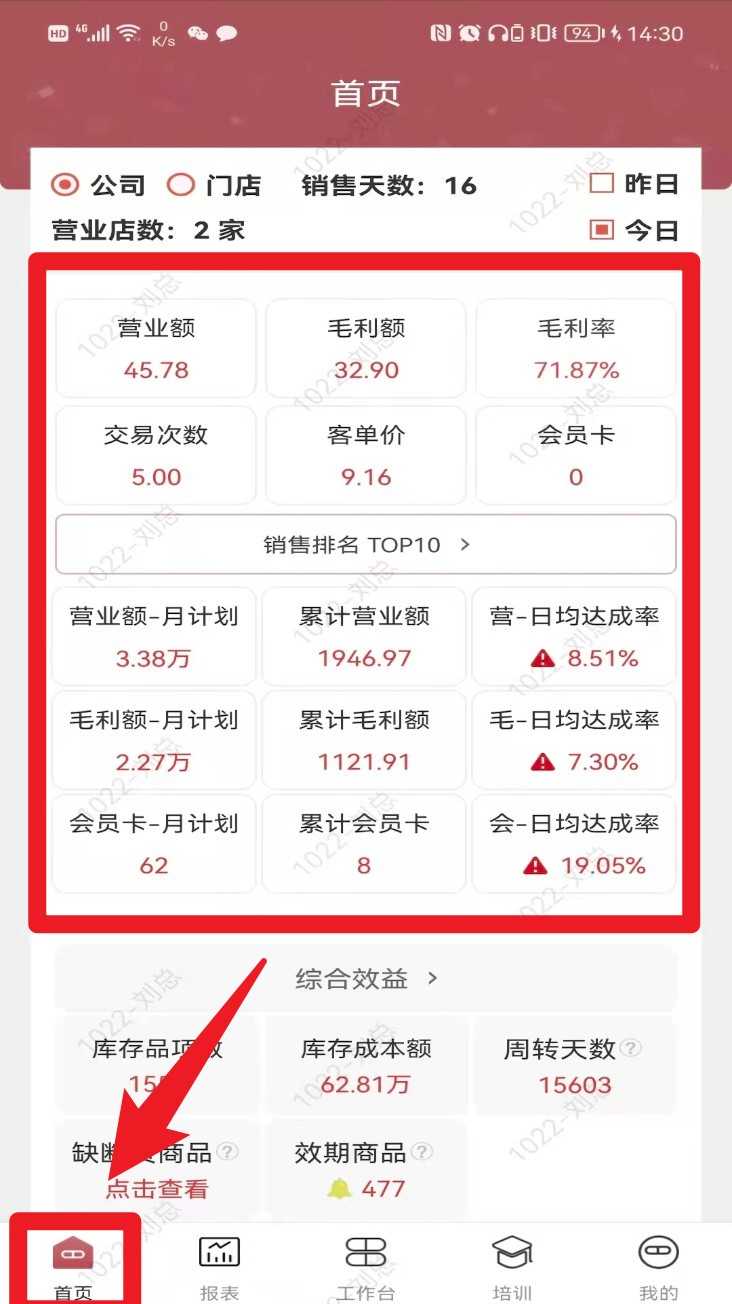This screenshot has width=732, height=1304.
Task: Tap 点击查看 under 缺断货商品
Action: 157,1189
